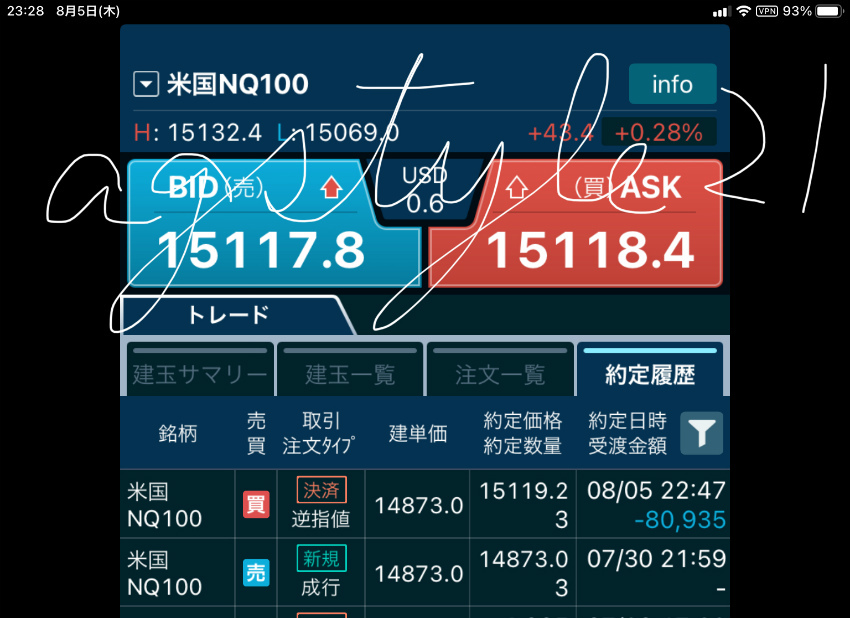Open the filter icon for execution history
This screenshot has width=850, height=618.
tap(702, 433)
